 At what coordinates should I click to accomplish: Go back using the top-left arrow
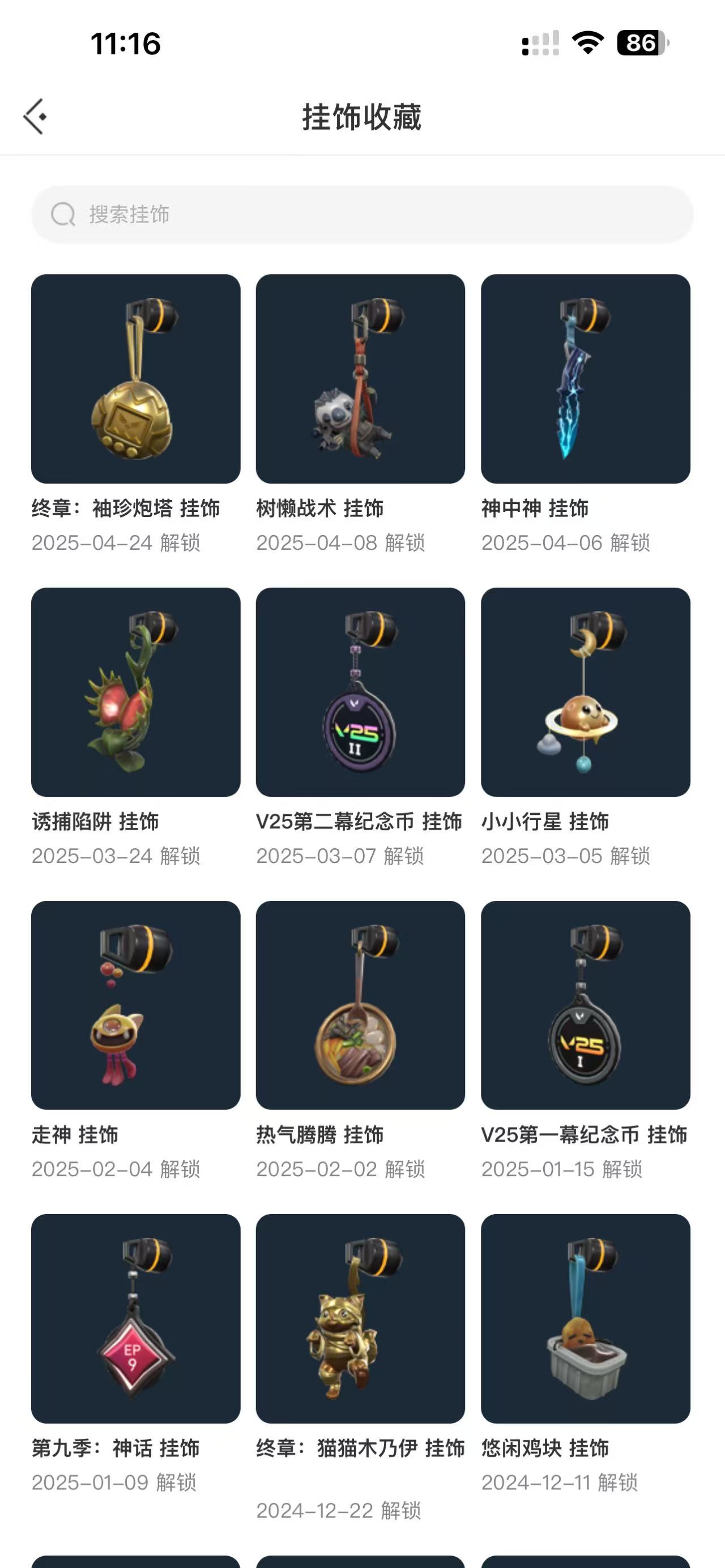tap(35, 116)
